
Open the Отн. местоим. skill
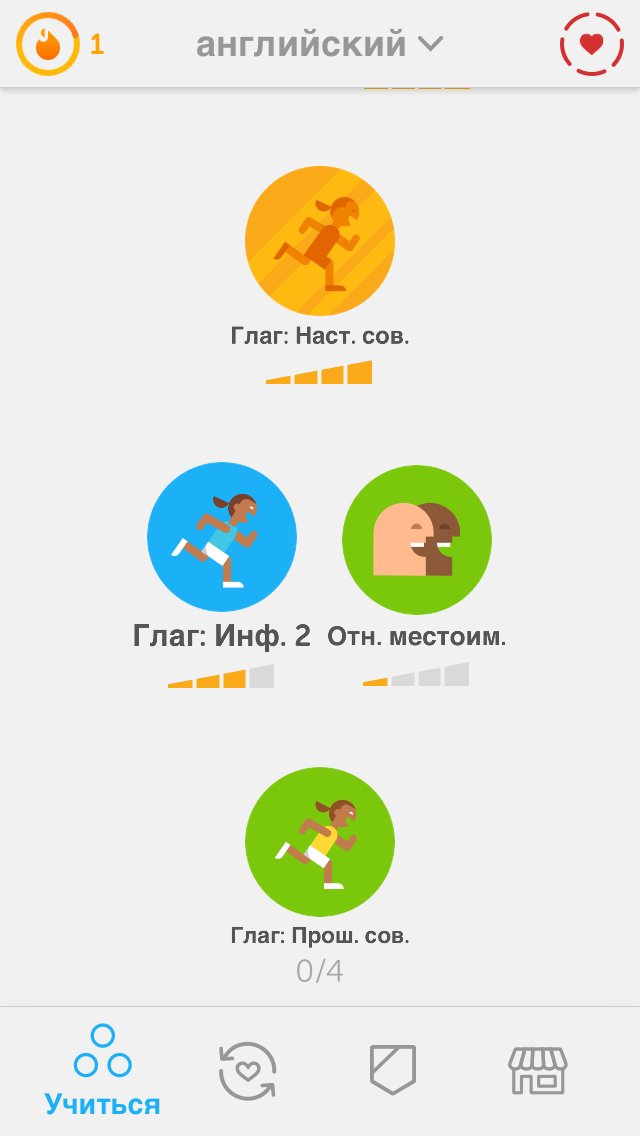click(417, 538)
